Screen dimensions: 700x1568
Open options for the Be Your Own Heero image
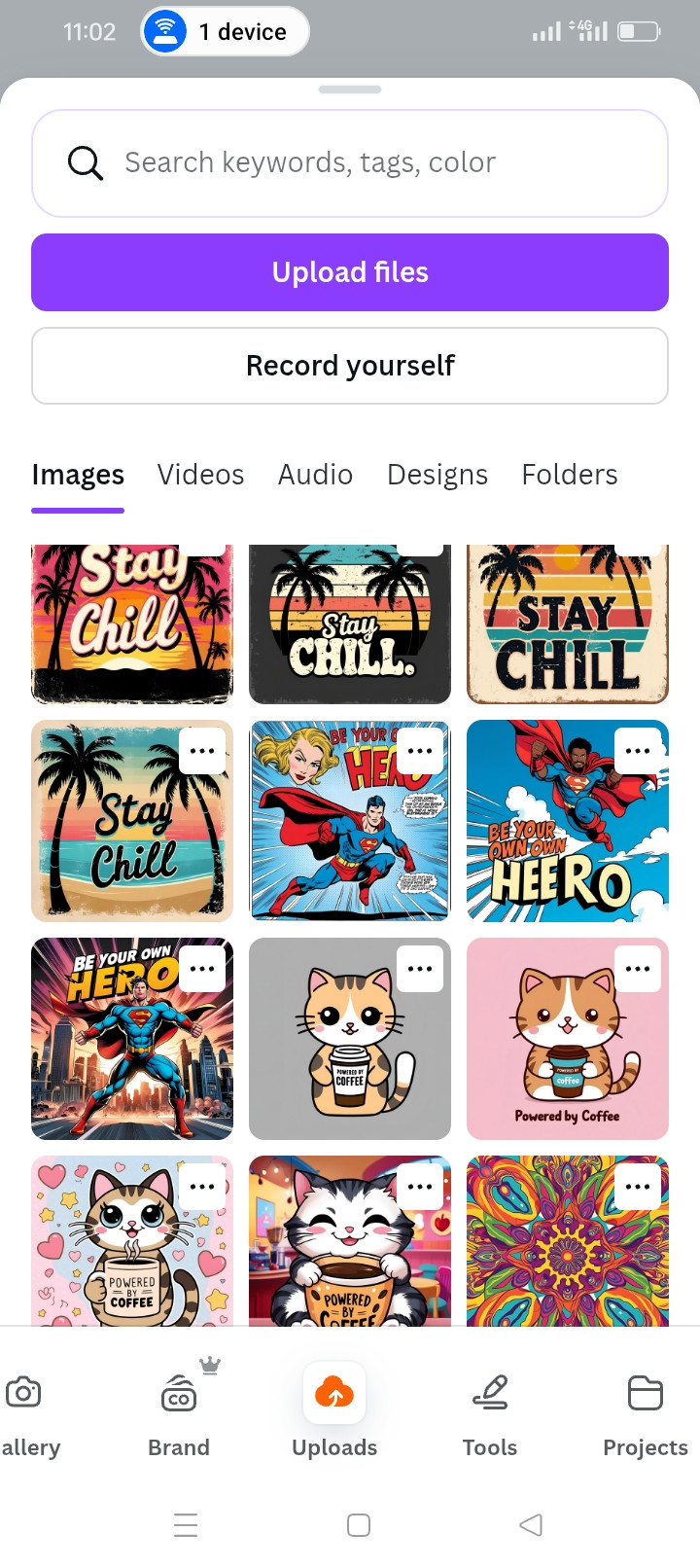pyautogui.click(x=638, y=751)
